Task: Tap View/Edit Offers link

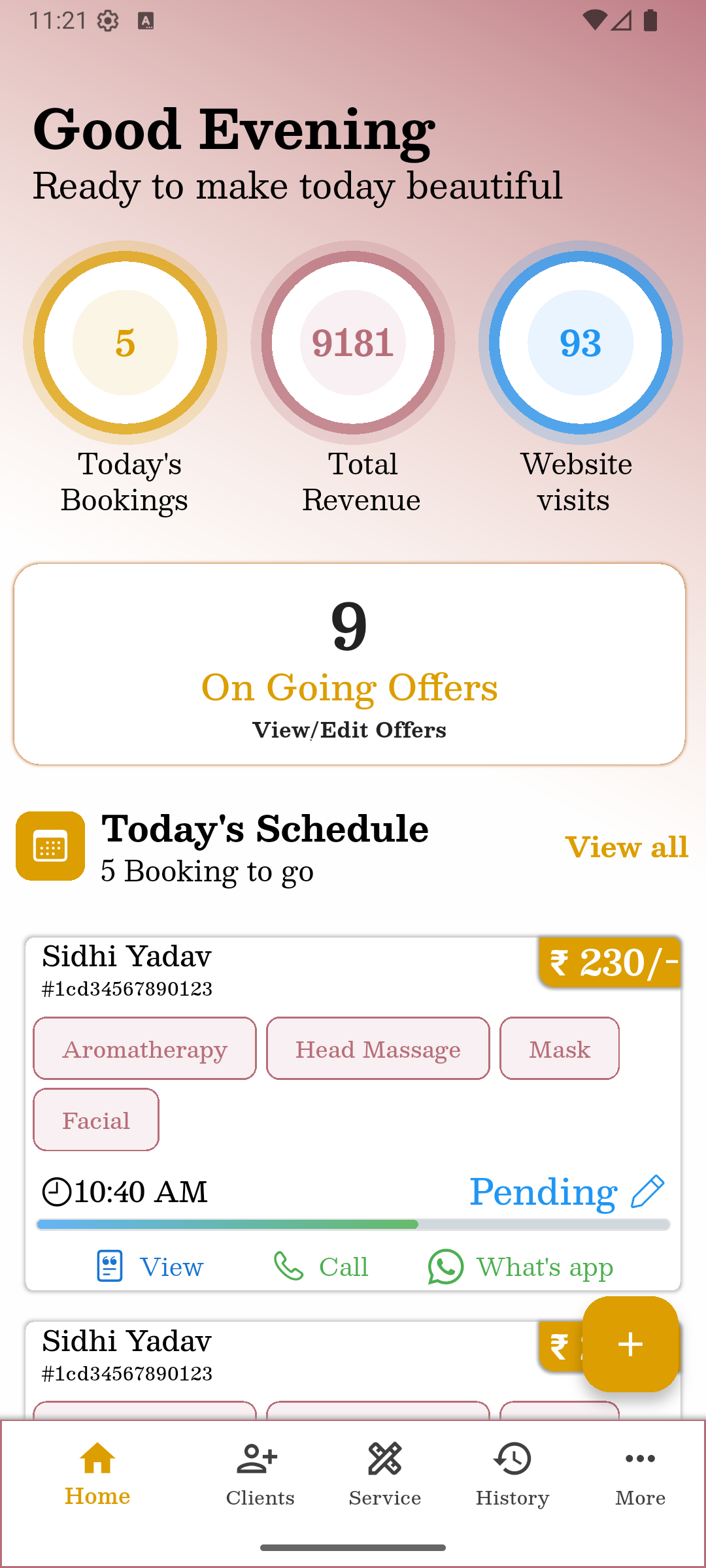Action: 350,730
